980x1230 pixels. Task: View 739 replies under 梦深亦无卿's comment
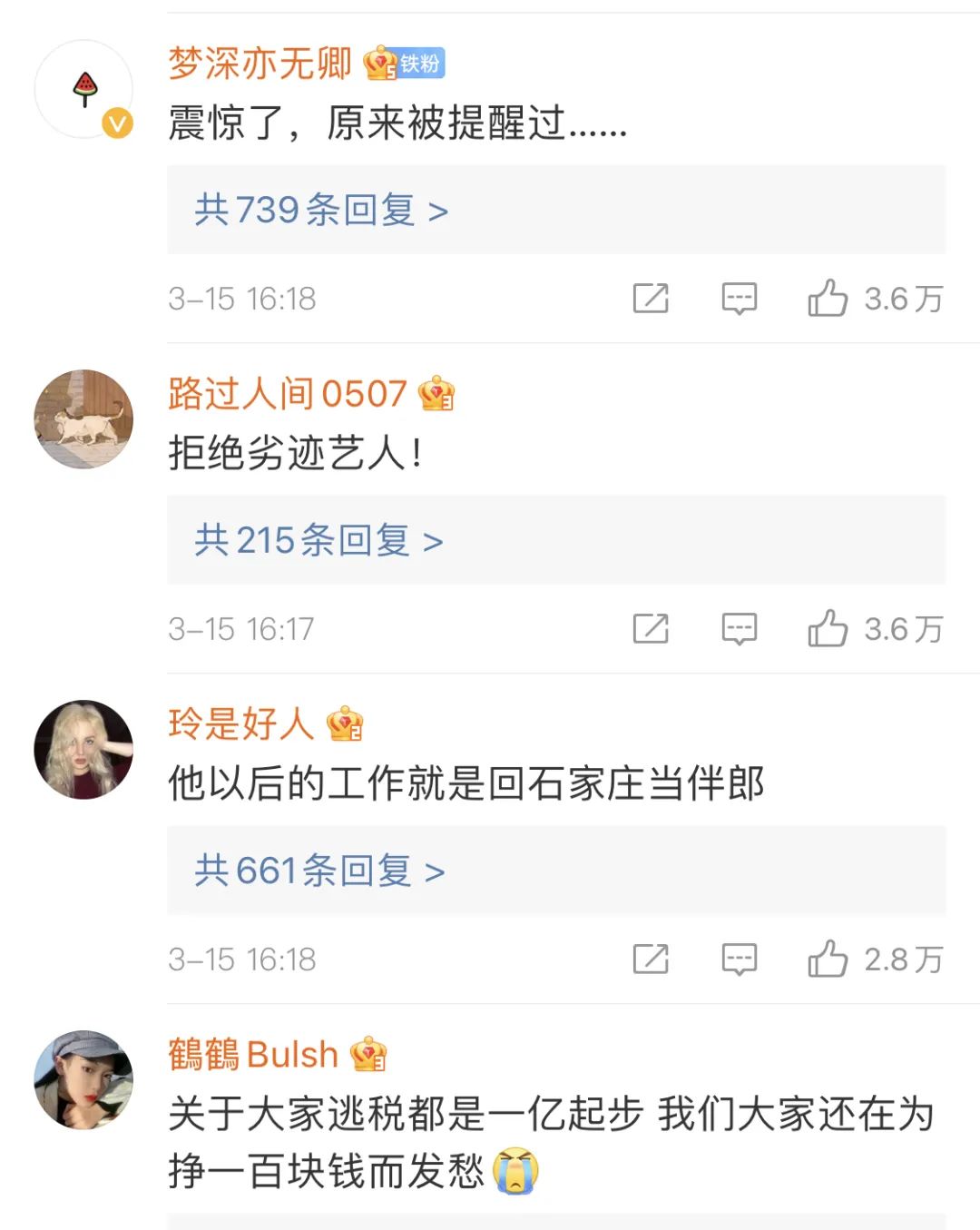click(x=321, y=211)
